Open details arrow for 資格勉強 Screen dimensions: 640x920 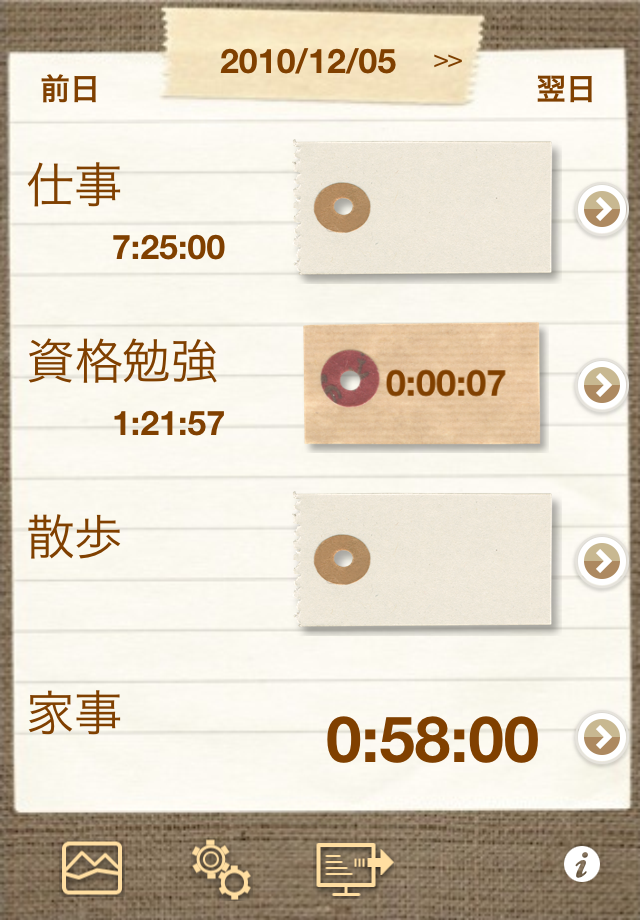(x=602, y=385)
